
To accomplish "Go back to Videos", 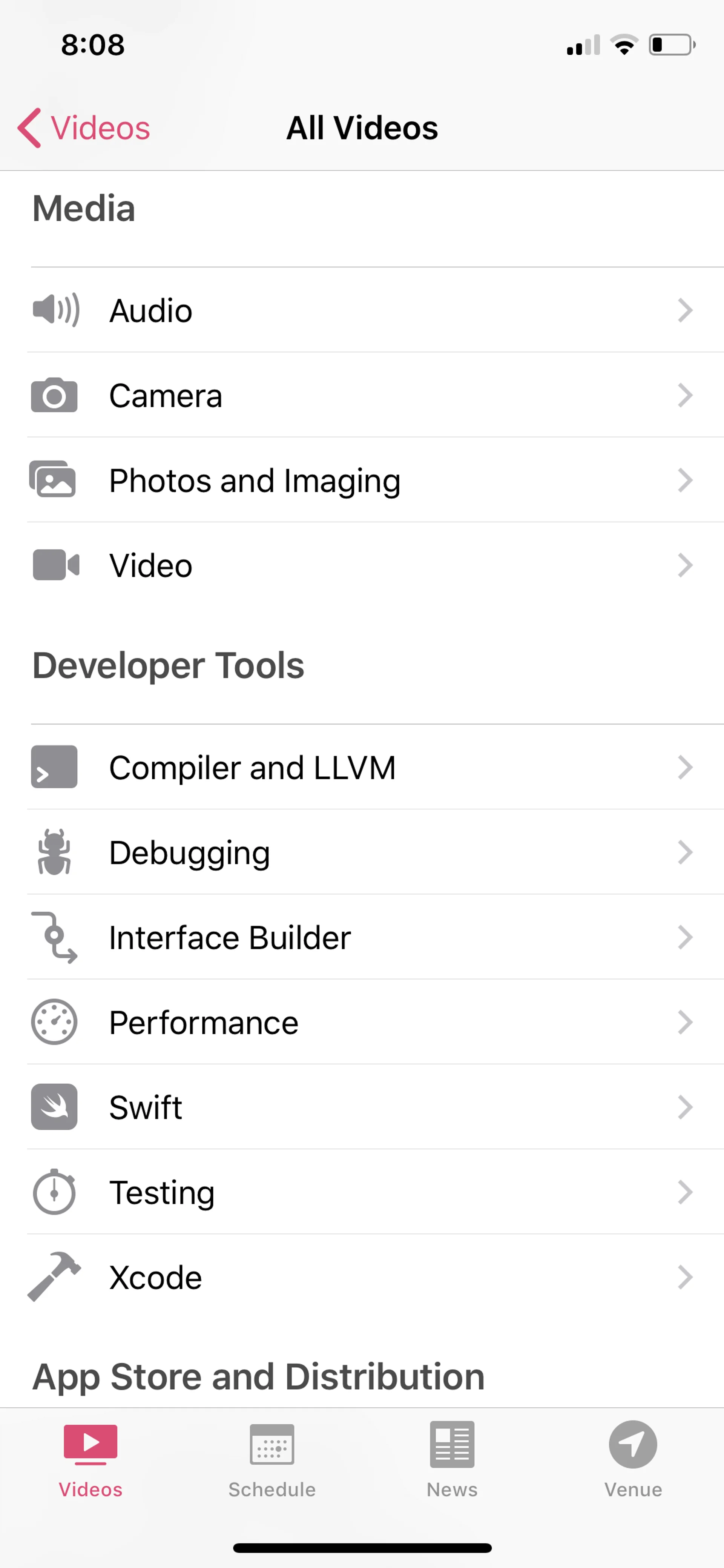I will (84, 128).
